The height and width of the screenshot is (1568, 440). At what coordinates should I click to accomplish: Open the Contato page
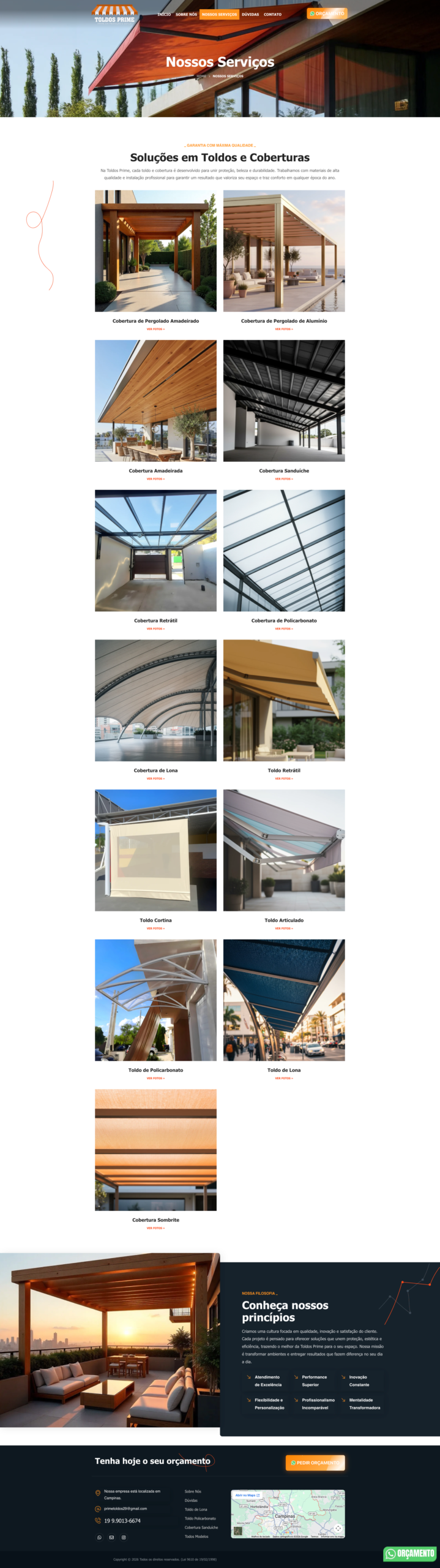pyautogui.click(x=272, y=14)
